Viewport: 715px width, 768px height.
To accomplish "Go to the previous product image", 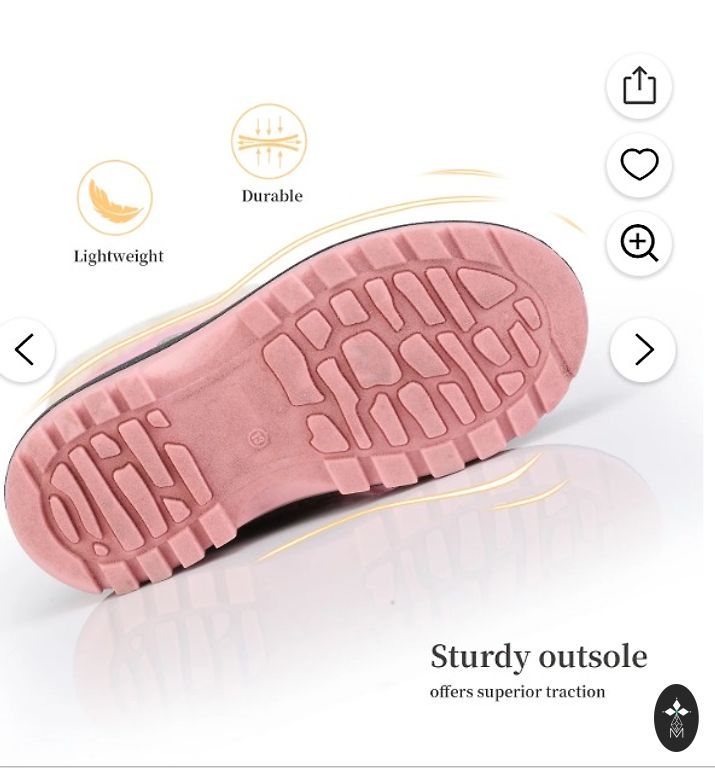I will (24, 349).
